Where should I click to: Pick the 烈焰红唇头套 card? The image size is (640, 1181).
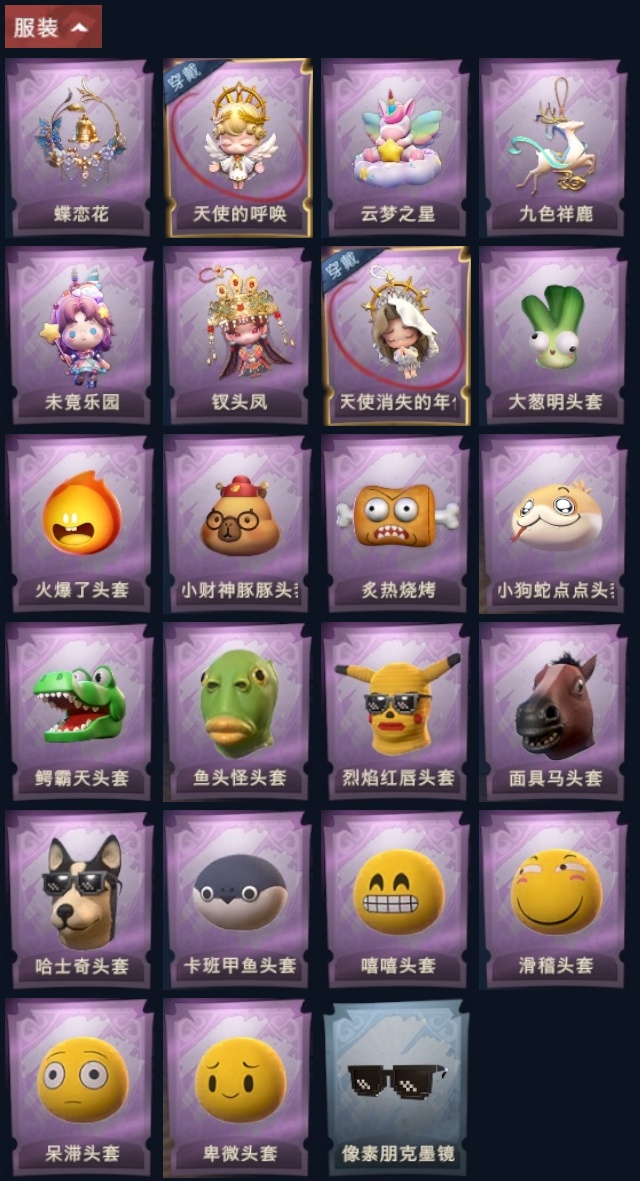(396, 712)
